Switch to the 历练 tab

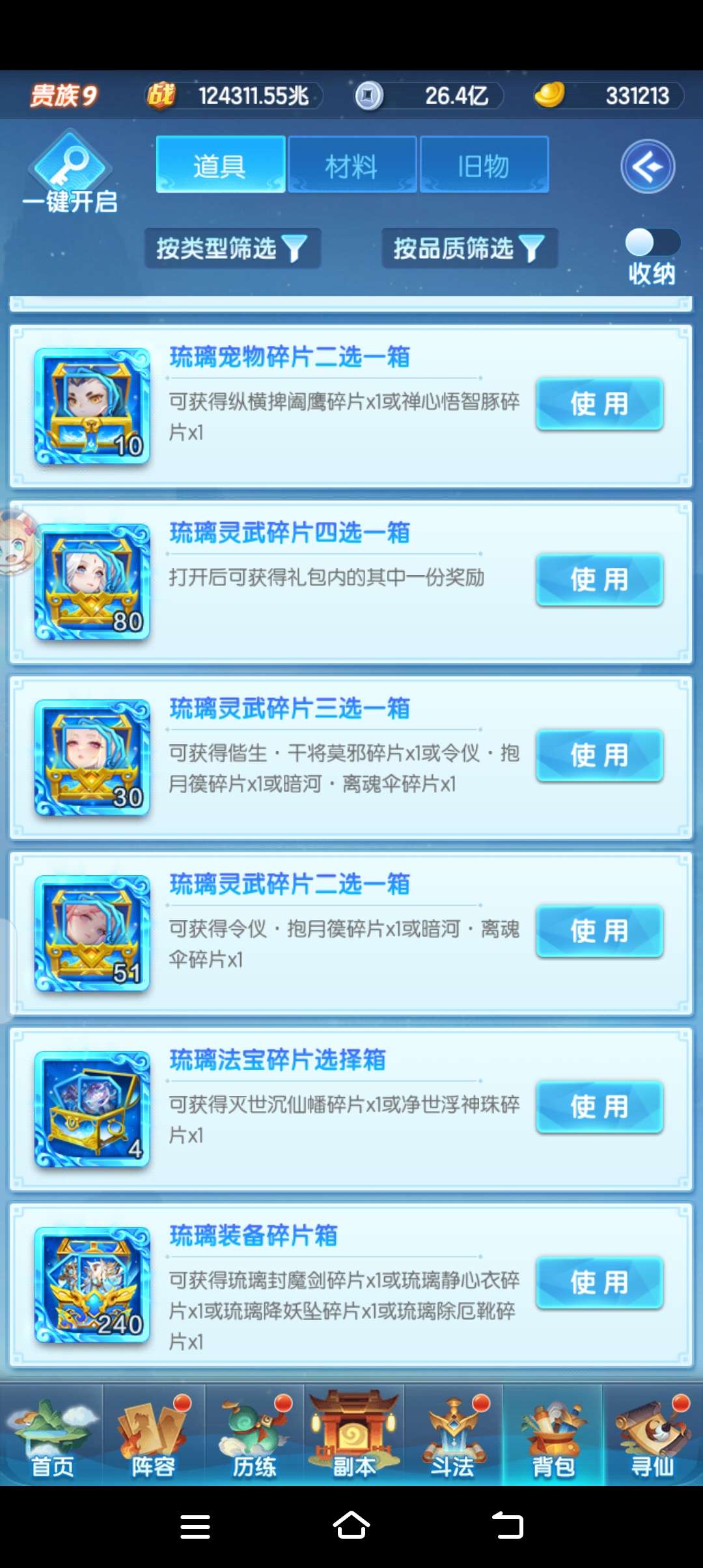(255, 1438)
